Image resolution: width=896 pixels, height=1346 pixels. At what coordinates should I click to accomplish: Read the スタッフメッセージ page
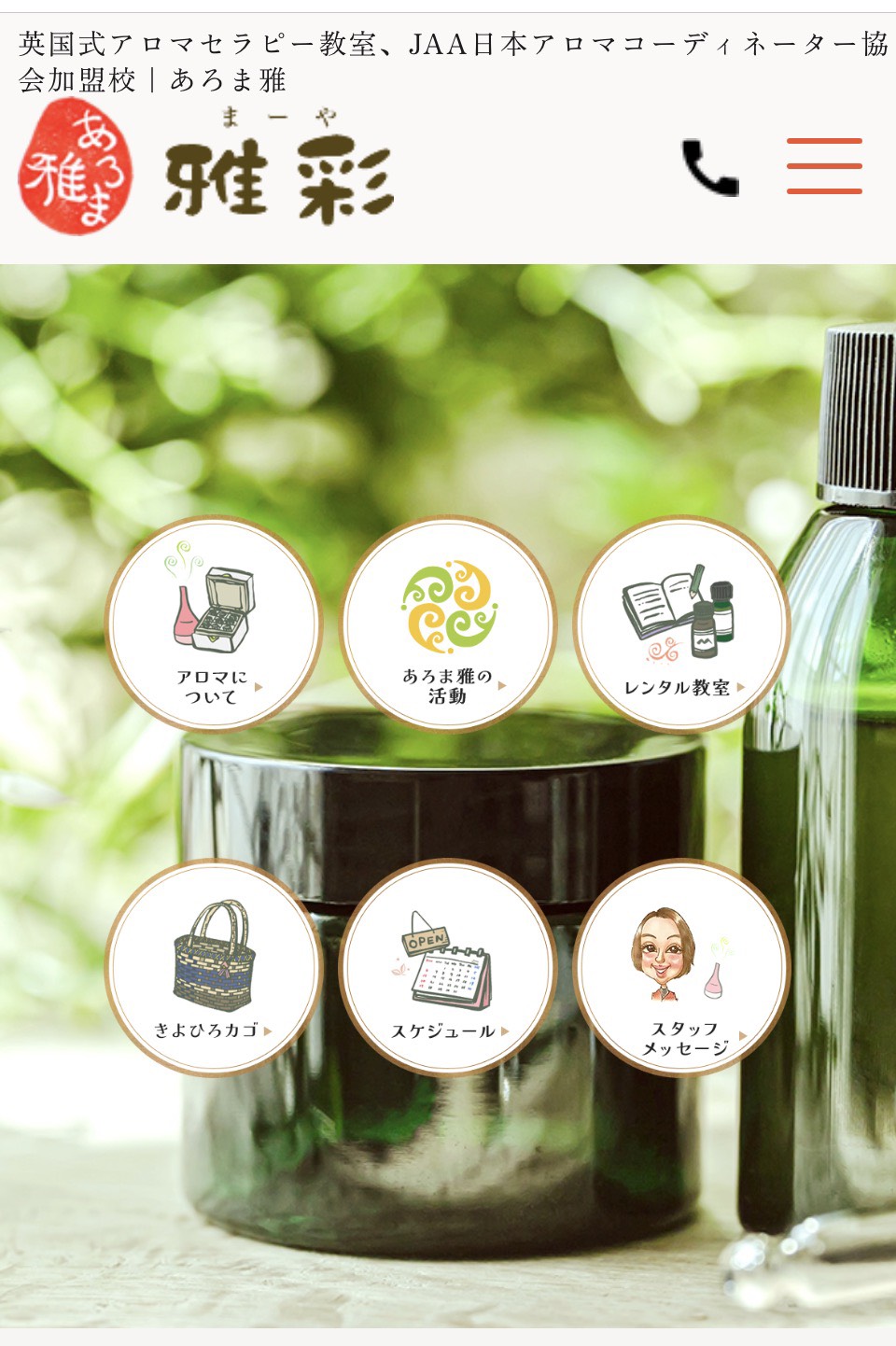point(681,967)
